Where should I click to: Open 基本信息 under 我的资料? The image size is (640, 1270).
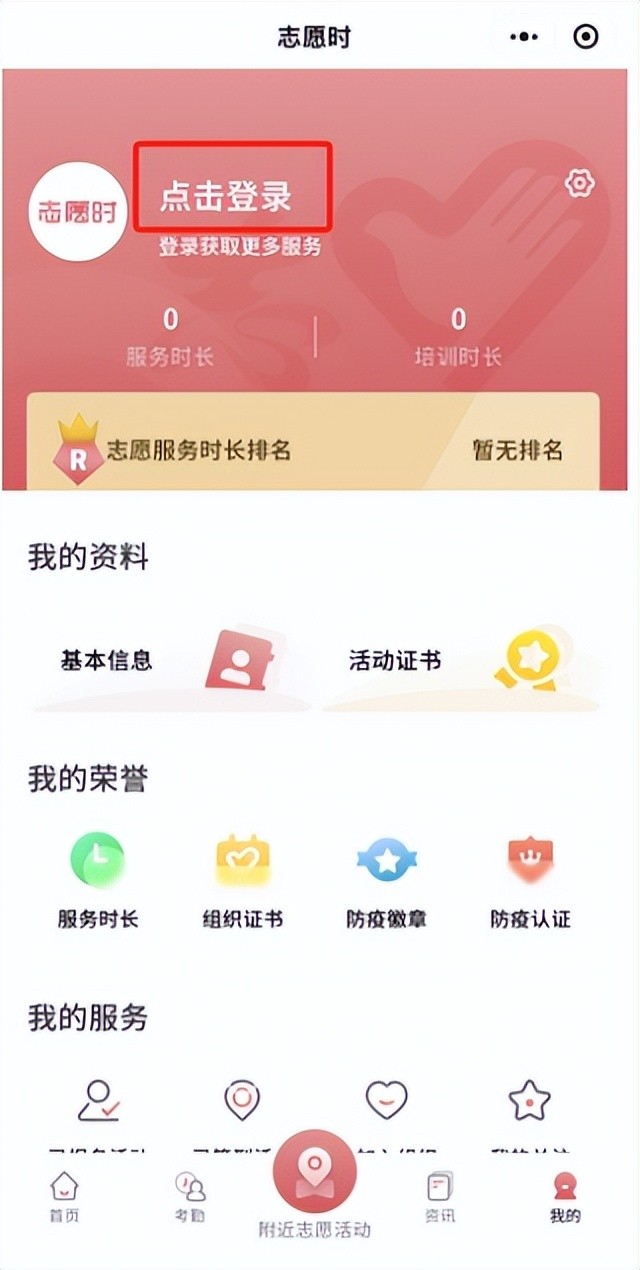170,661
